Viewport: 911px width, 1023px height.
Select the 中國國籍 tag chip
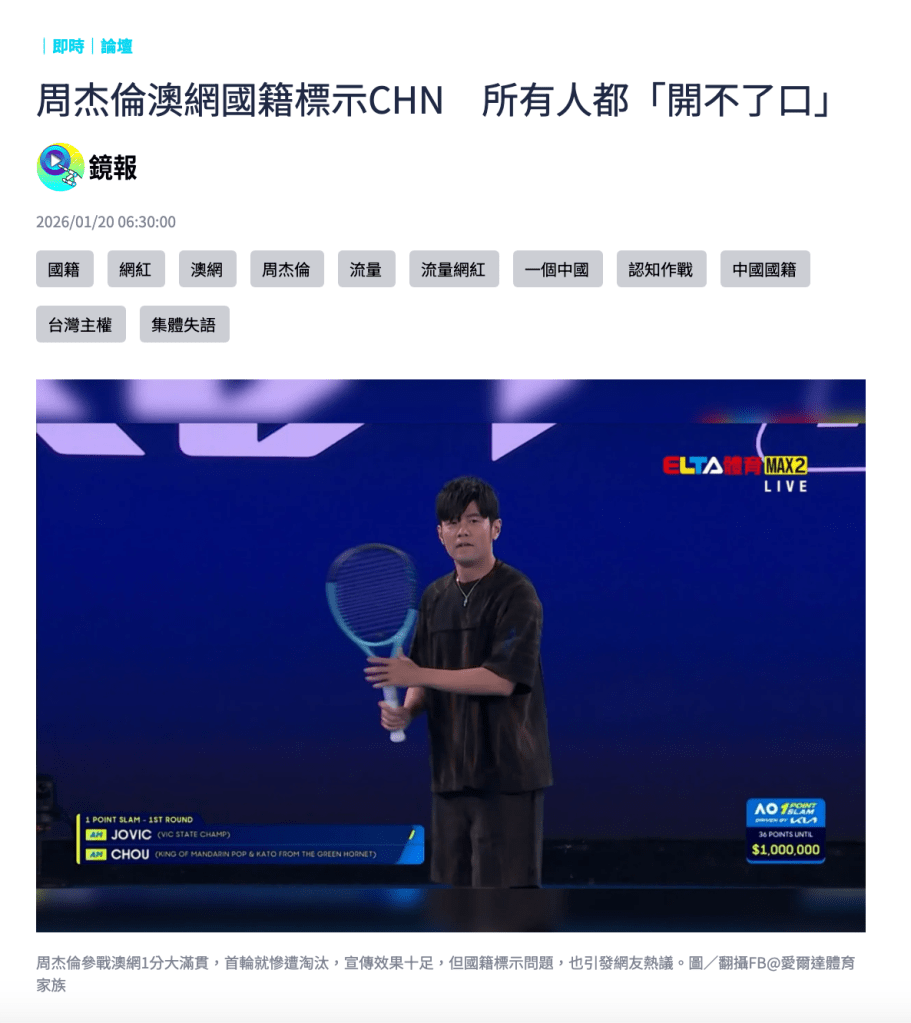[765, 269]
